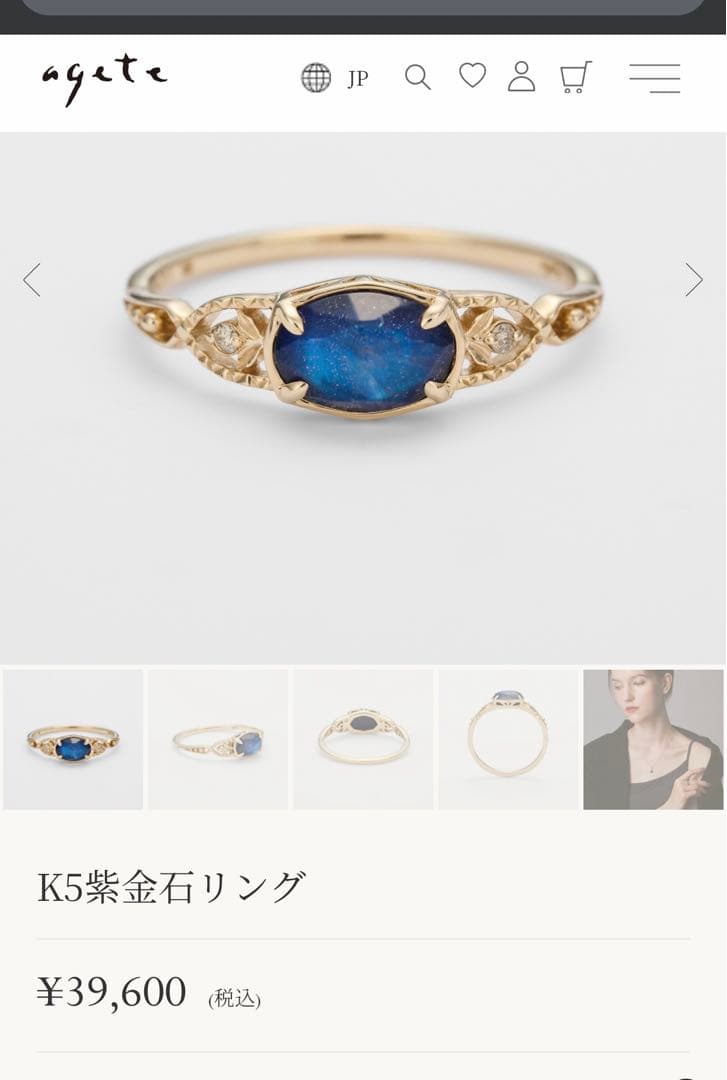727x1080 pixels.
Task: Open the search magnifier icon
Action: point(418,78)
